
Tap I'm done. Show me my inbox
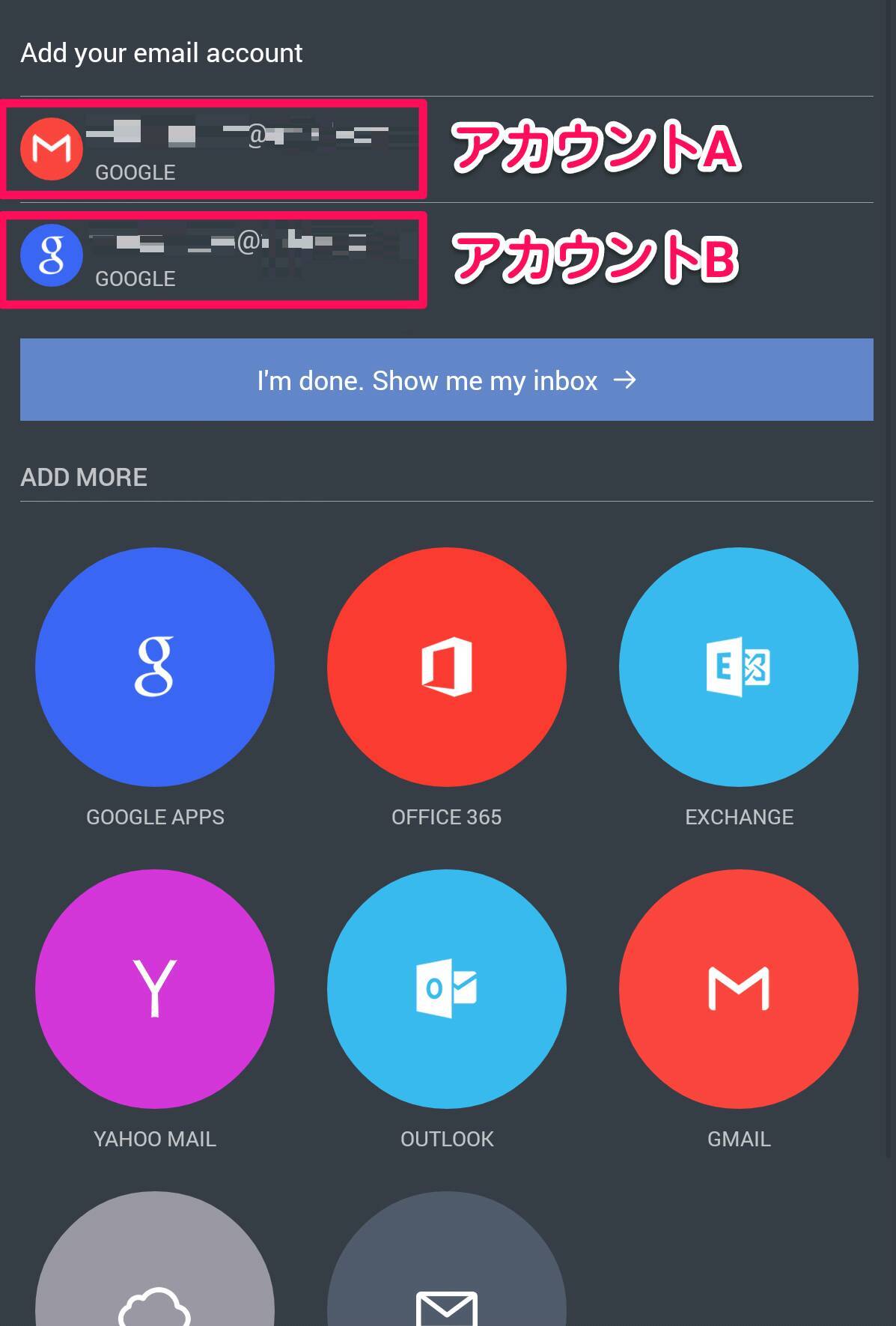[446, 380]
